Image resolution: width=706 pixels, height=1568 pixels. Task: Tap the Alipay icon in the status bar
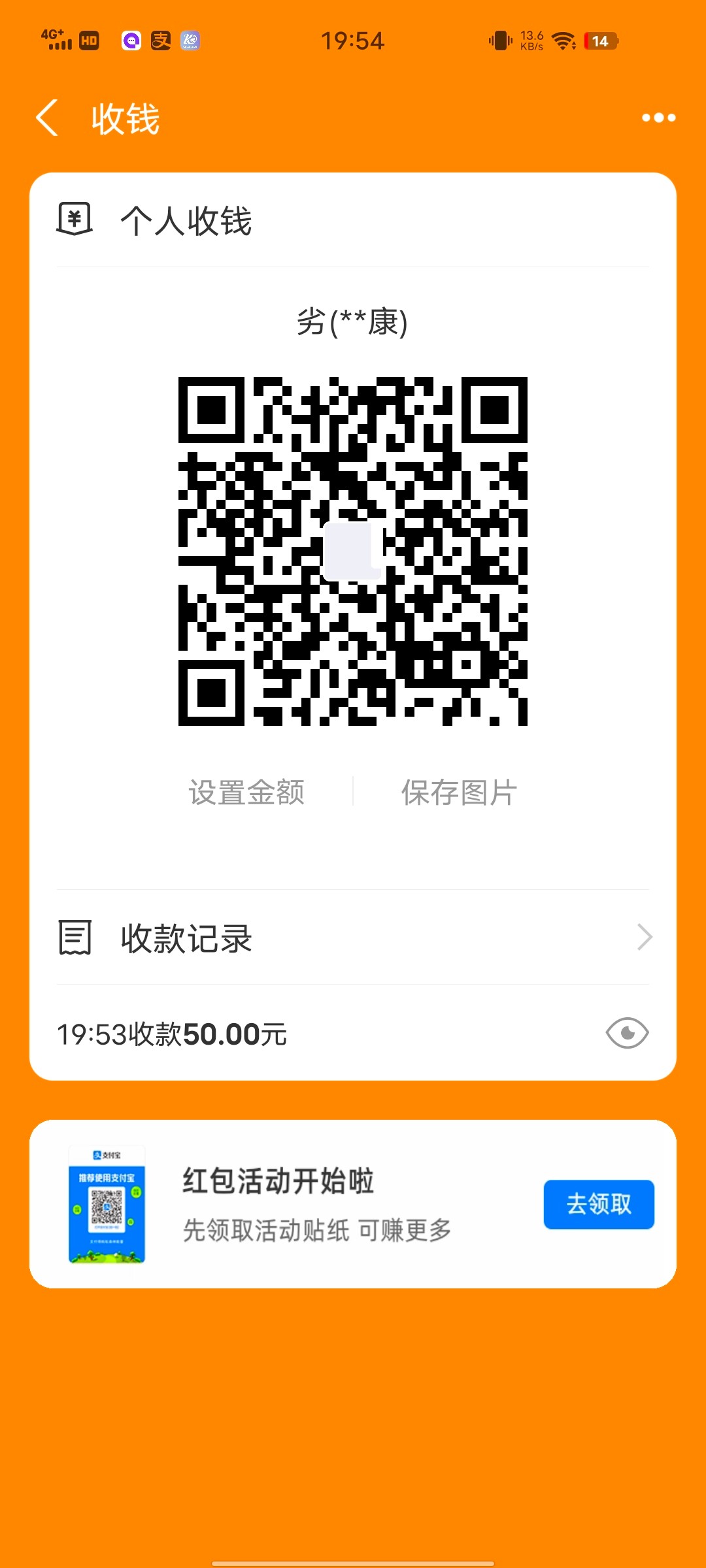(159, 41)
